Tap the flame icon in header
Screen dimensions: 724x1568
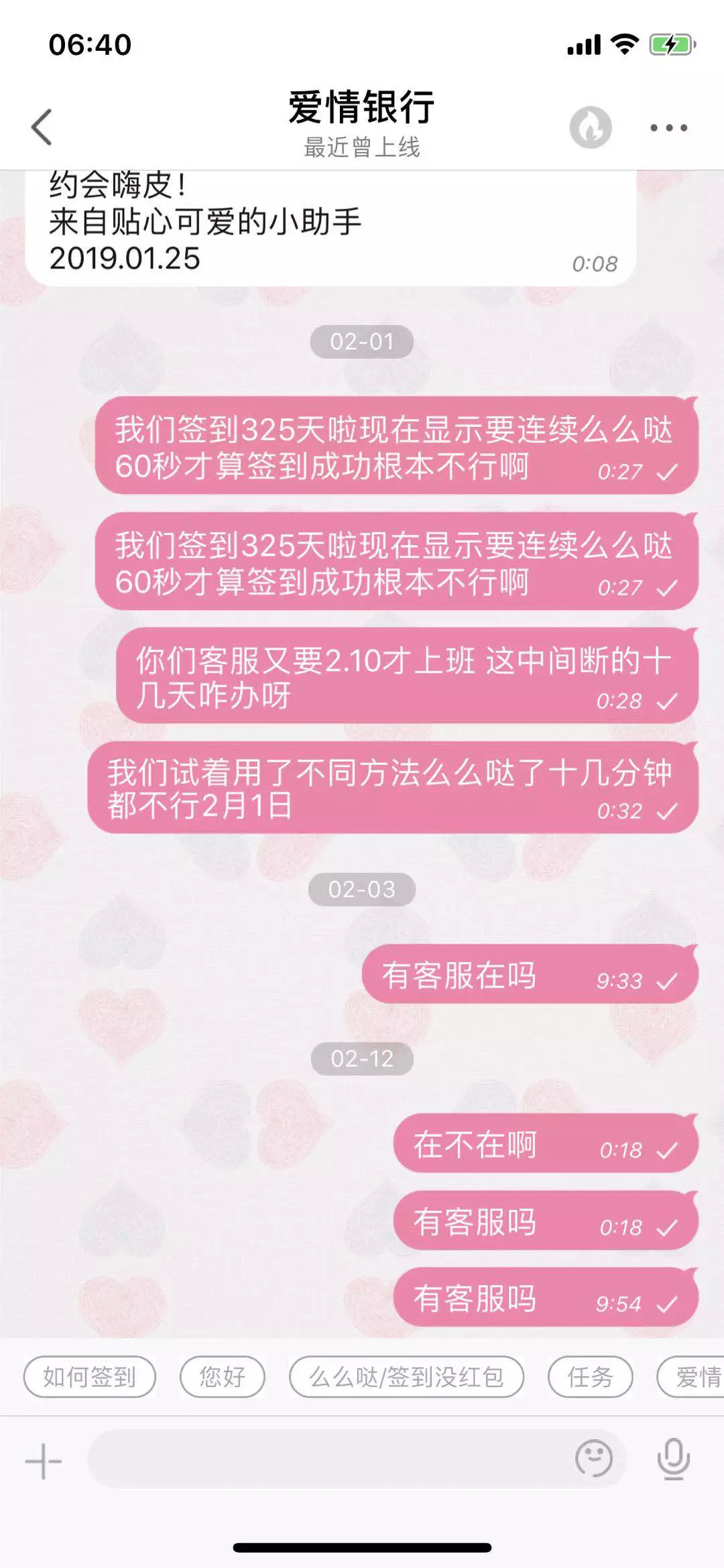coord(591,127)
